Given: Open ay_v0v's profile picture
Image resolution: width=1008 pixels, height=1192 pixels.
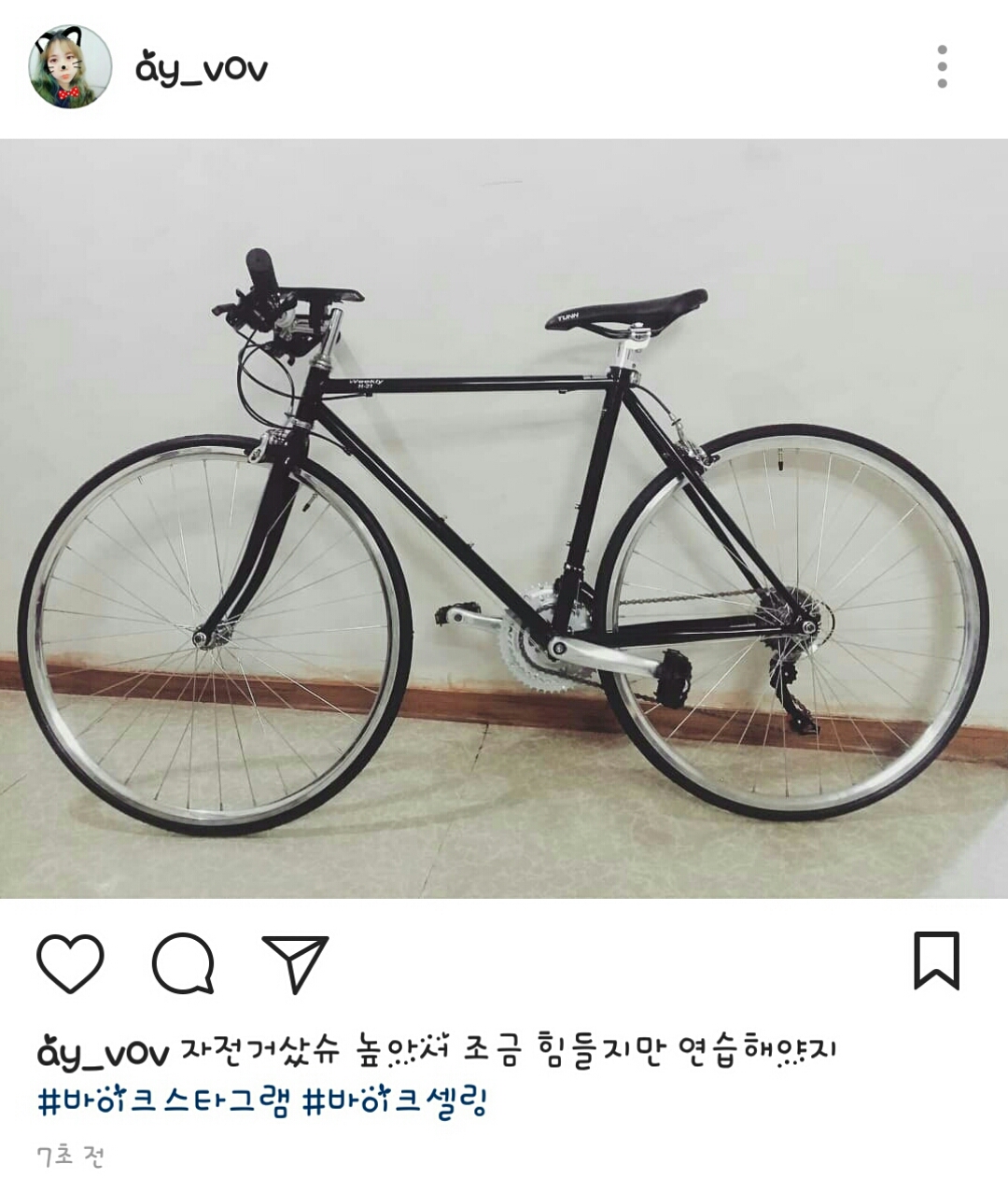Looking at the screenshot, I should point(70,67).
